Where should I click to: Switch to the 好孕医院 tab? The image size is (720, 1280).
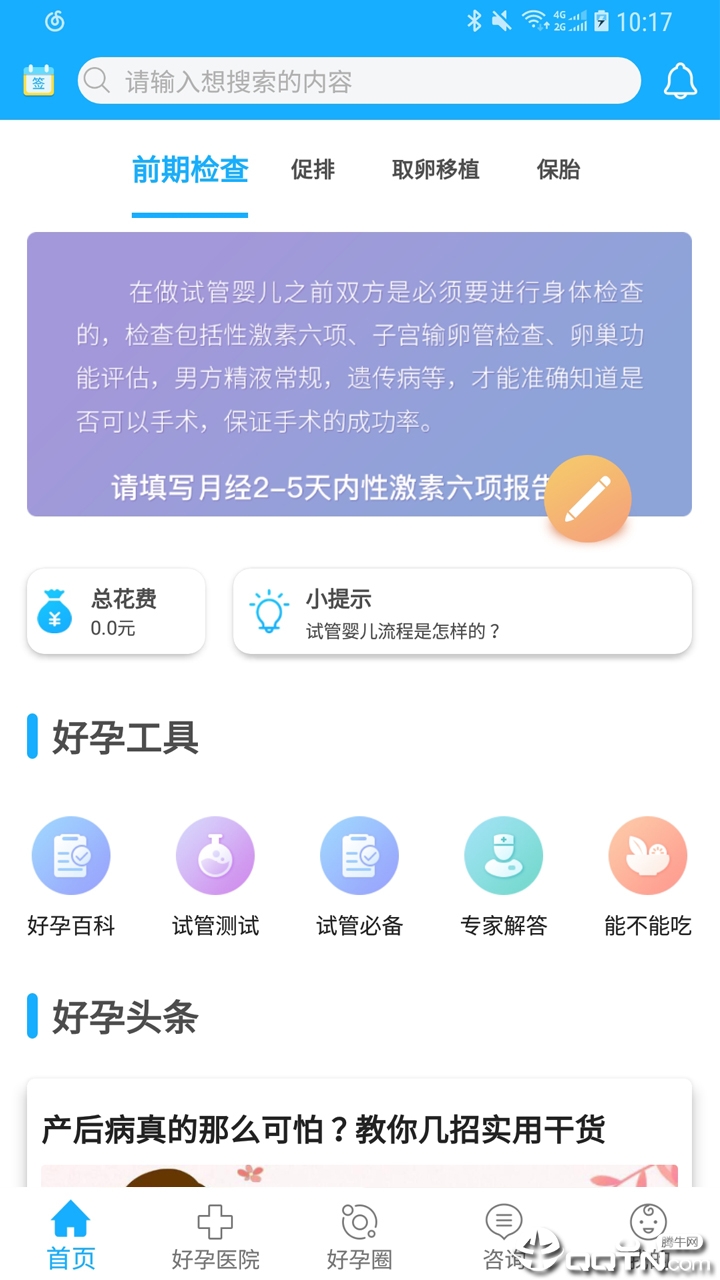click(215, 1235)
